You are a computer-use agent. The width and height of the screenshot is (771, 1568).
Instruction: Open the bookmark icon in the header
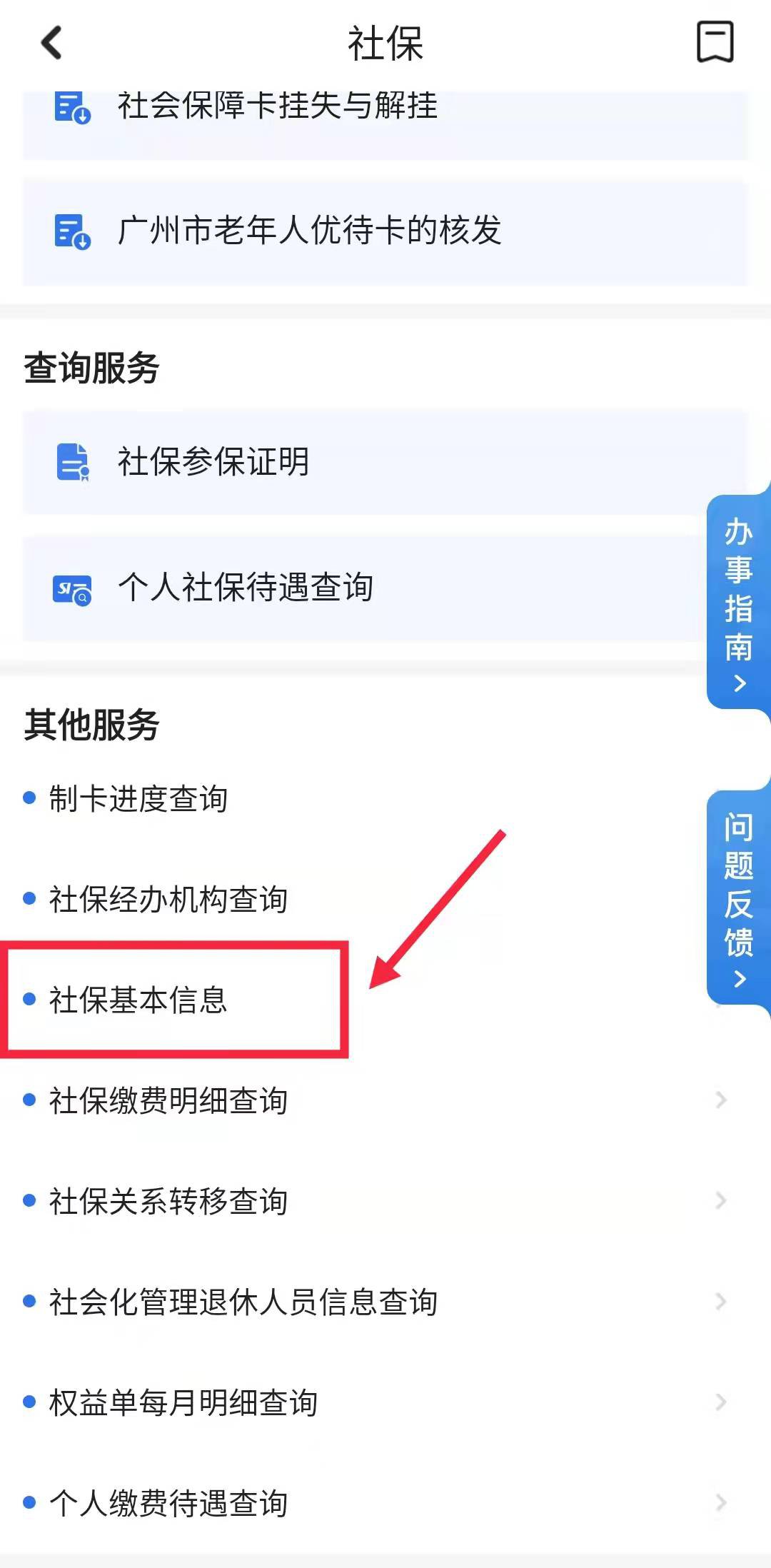(x=715, y=42)
